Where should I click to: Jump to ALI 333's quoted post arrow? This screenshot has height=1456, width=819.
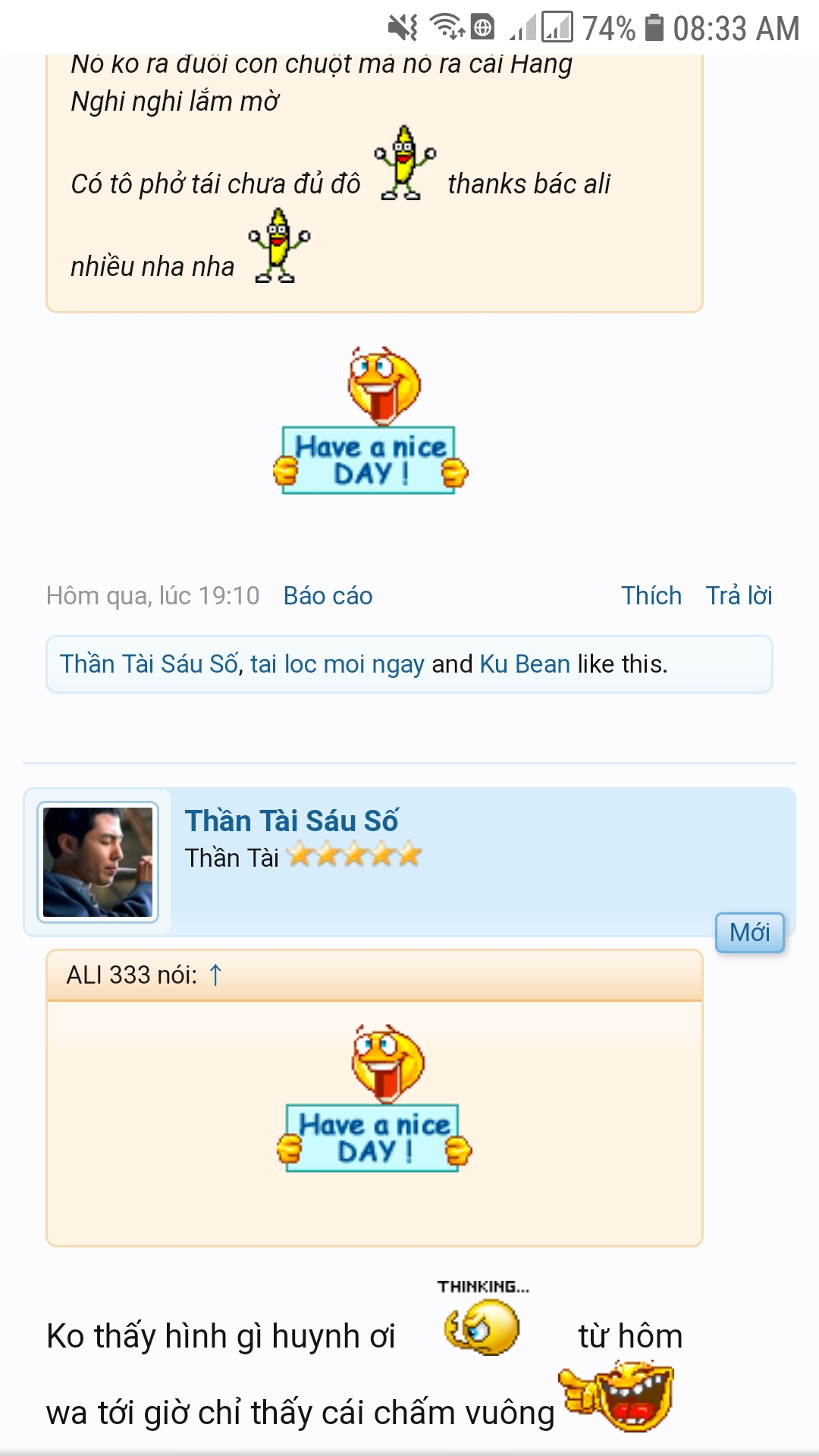pyautogui.click(x=215, y=975)
